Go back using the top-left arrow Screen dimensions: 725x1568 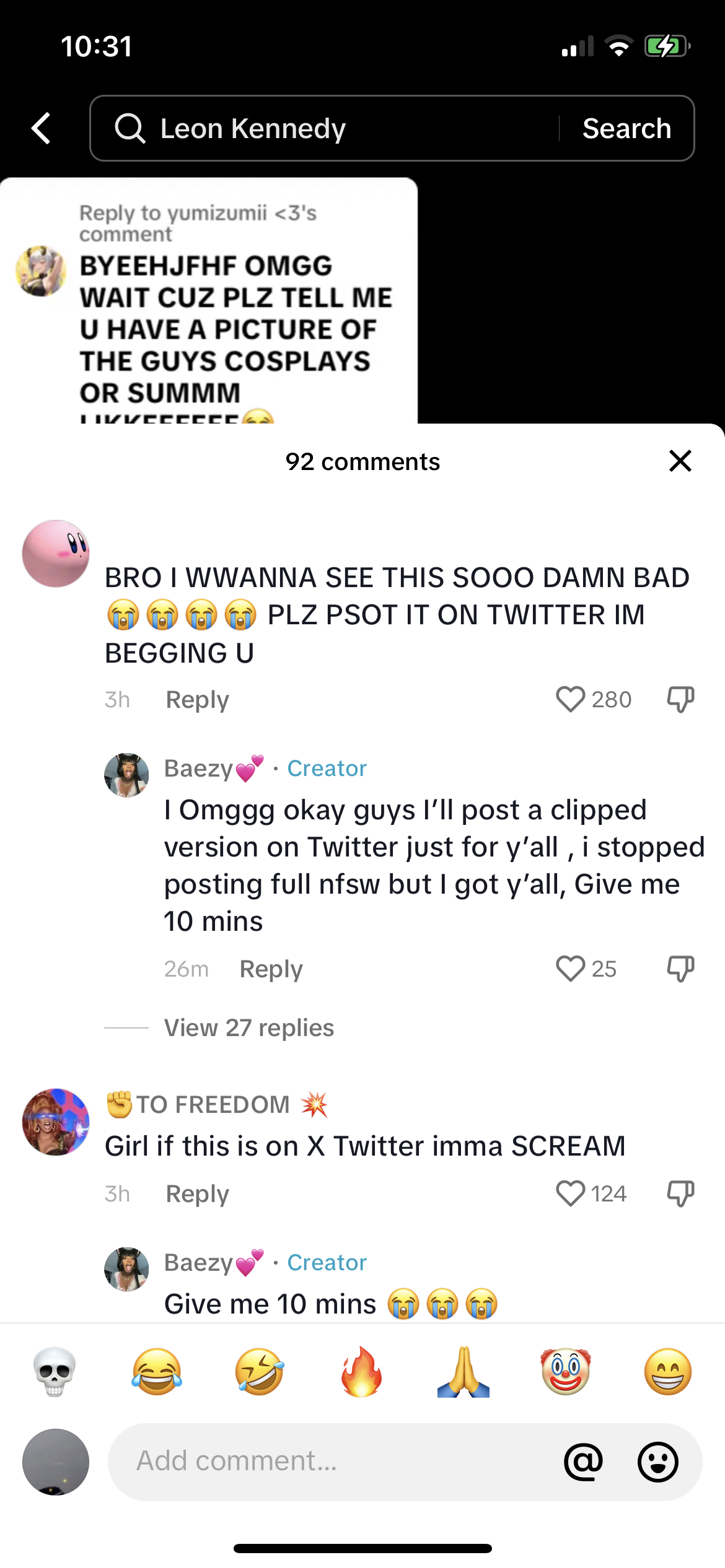click(41, 128)
